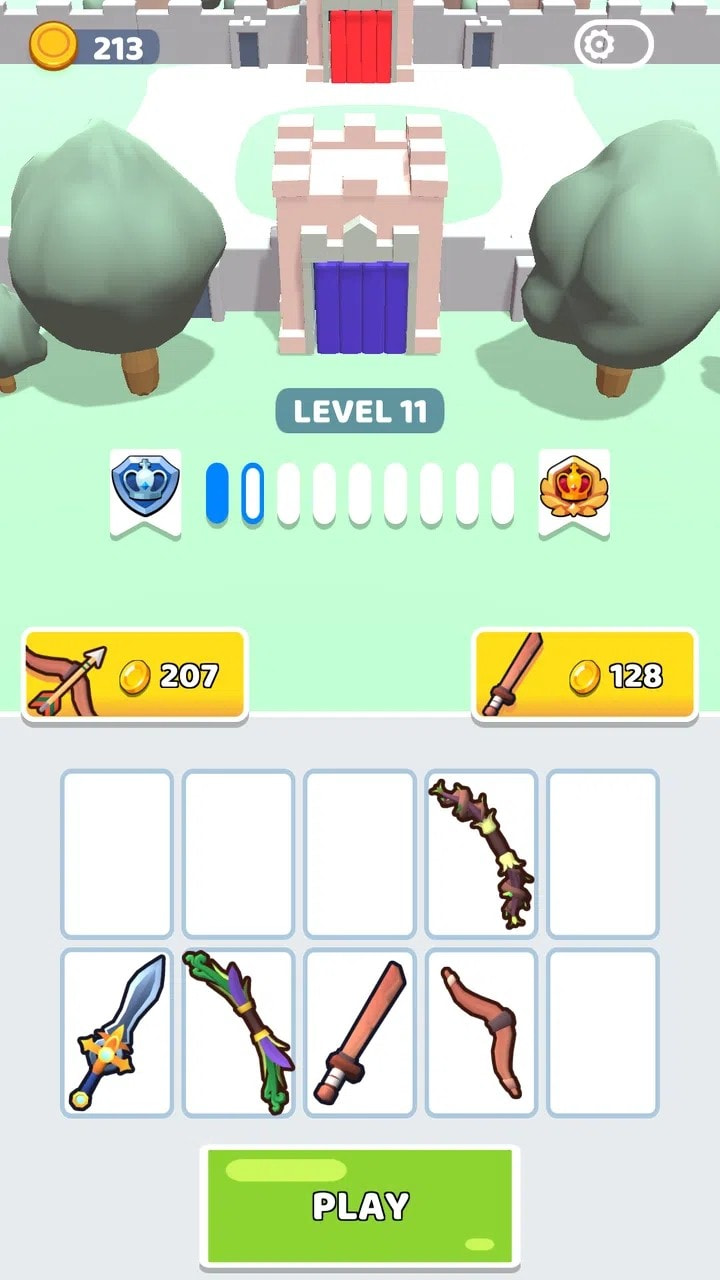Select the plain brown bow
720x1280 pixels.
click(481, 1032)
